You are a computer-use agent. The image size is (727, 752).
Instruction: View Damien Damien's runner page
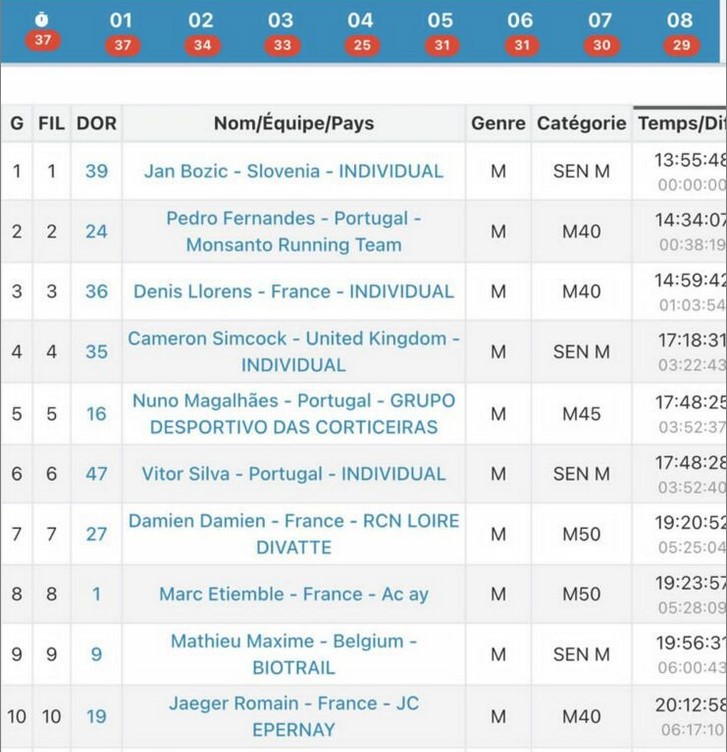(x=293, y=534)
